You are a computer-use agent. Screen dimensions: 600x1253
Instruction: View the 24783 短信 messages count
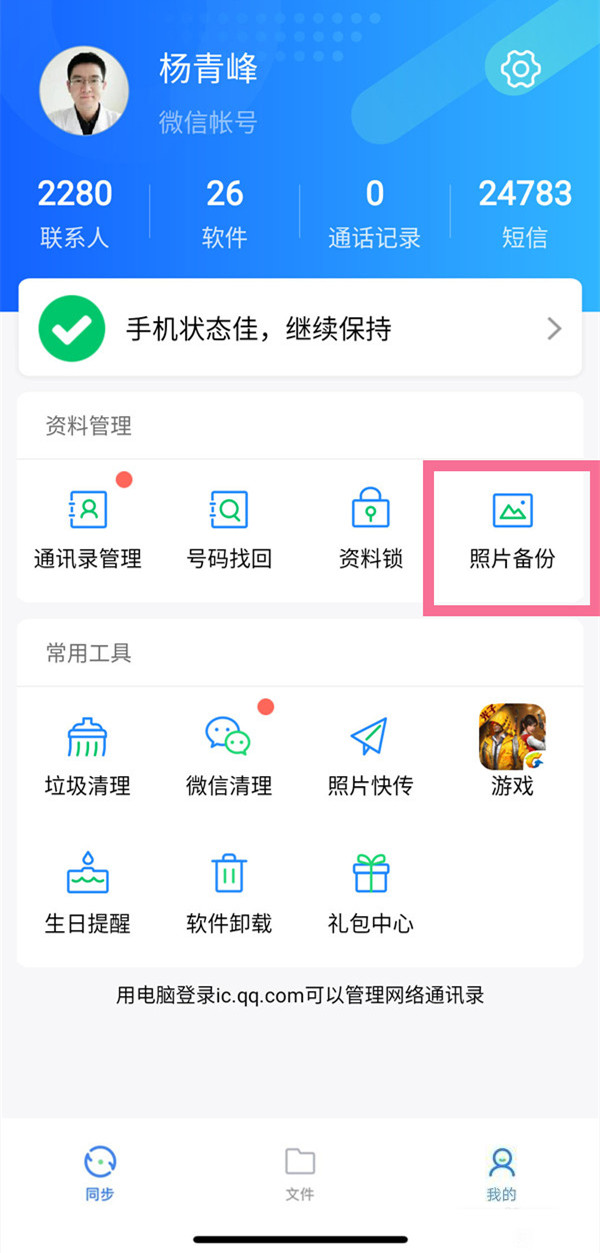coord(525,212)
